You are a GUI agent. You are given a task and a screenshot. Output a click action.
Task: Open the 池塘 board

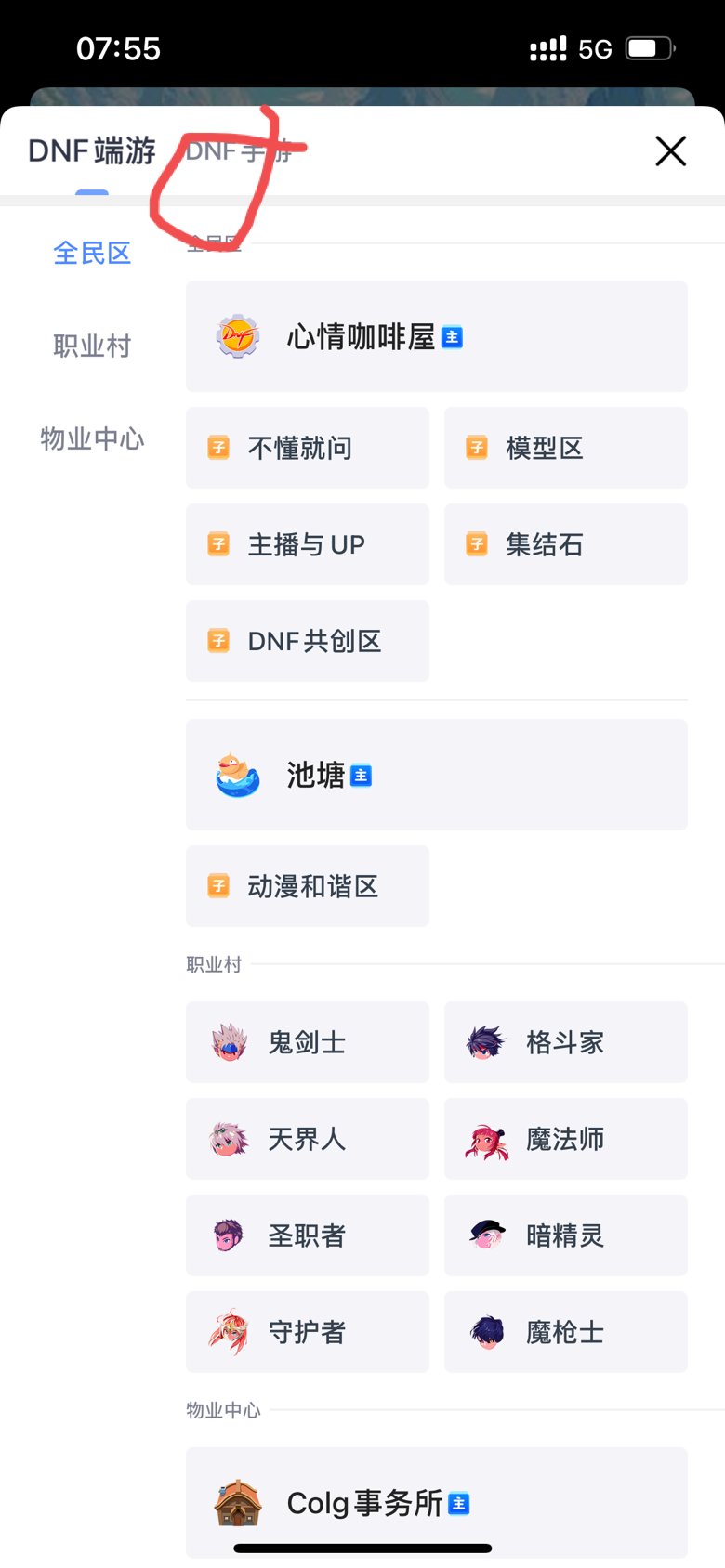coord(437,775)
